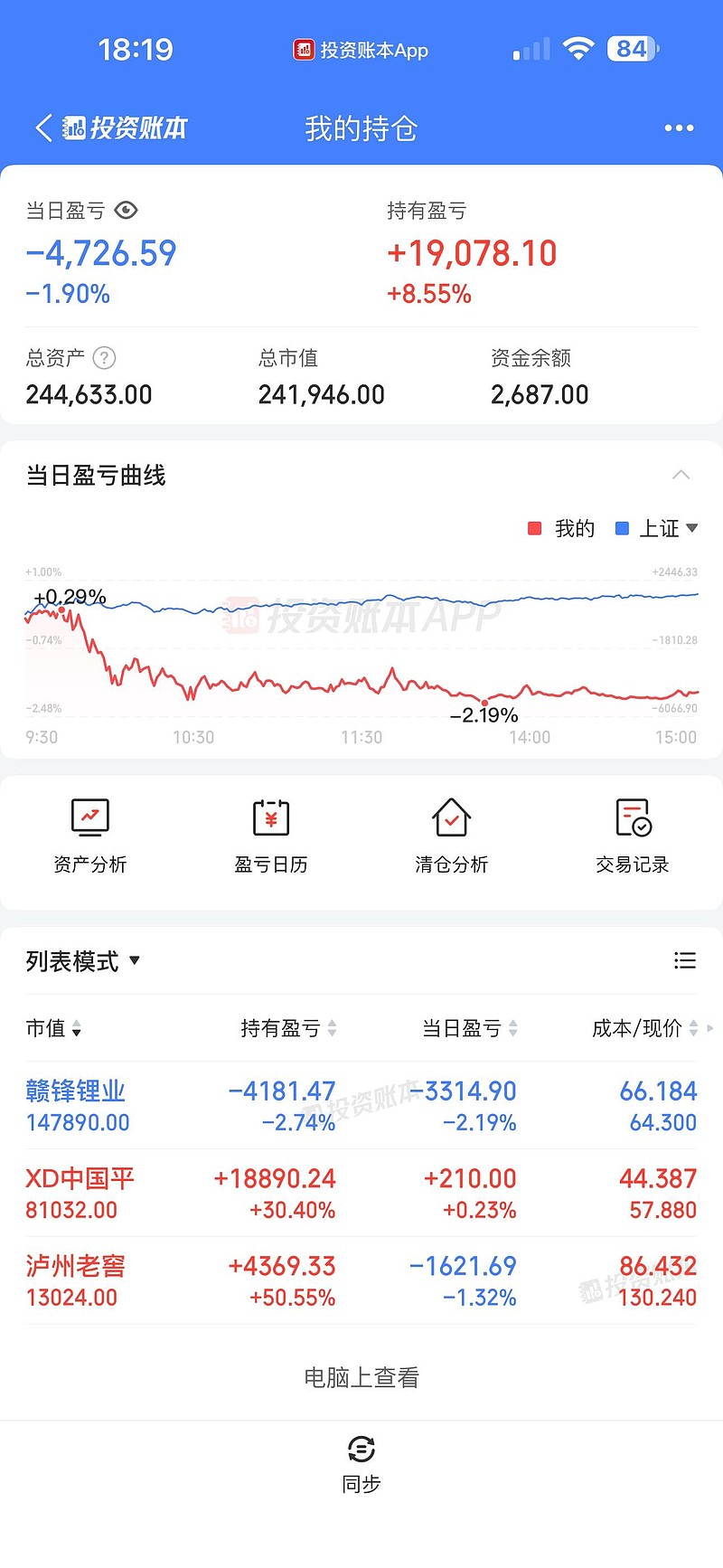Open the 清仓分析 cleared-positions analysis icon

point(451,832)
